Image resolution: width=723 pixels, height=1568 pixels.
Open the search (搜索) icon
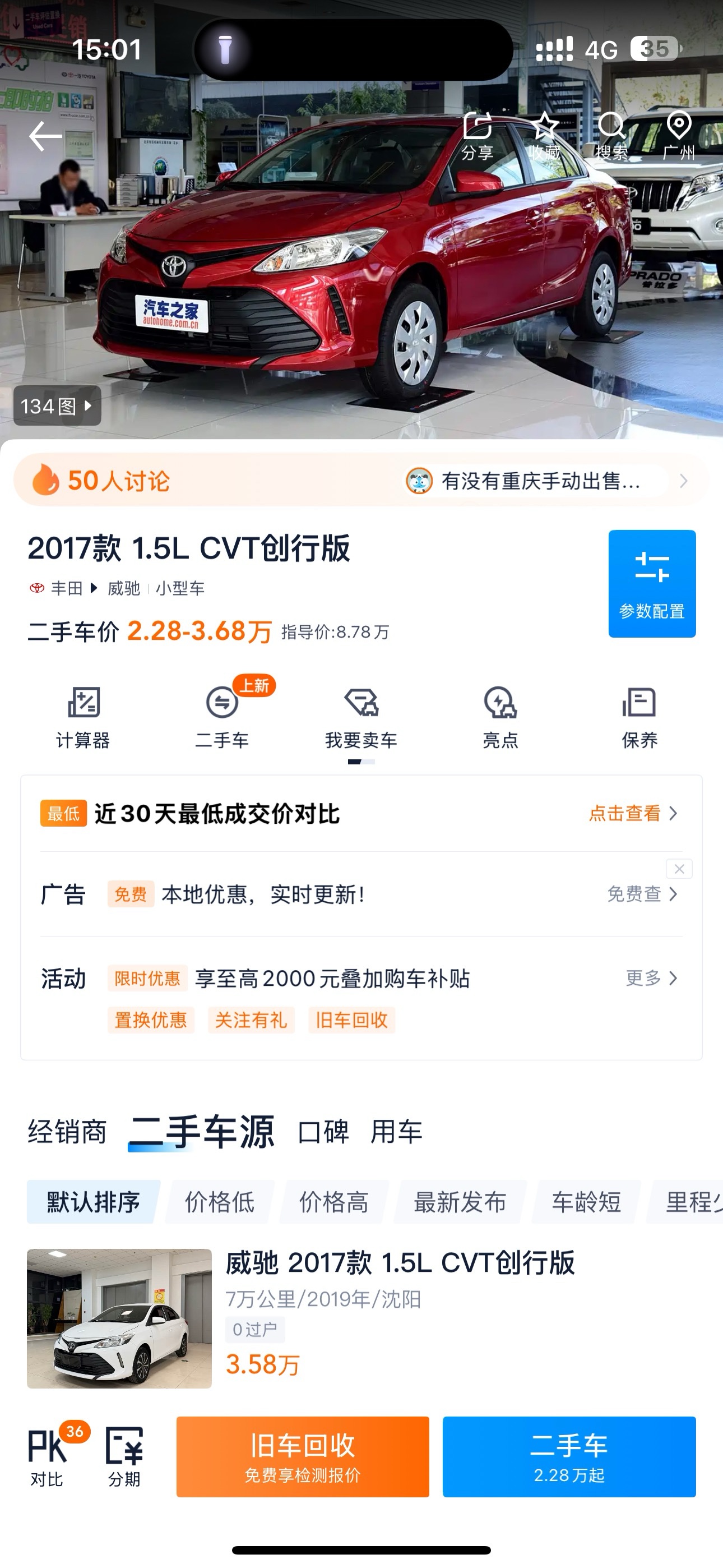(611, 135)
